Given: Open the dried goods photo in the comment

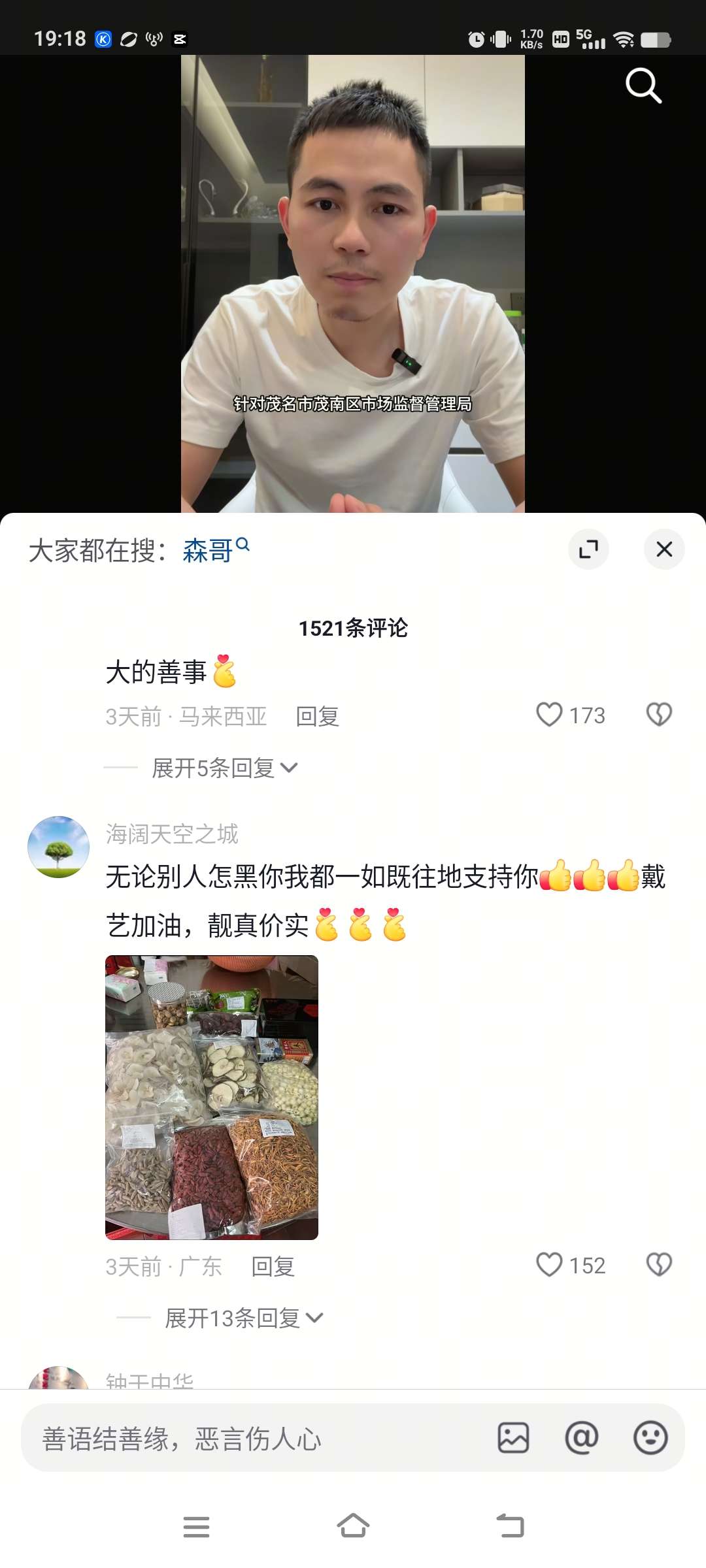Looking at the screenshot, I should 211,1097.
